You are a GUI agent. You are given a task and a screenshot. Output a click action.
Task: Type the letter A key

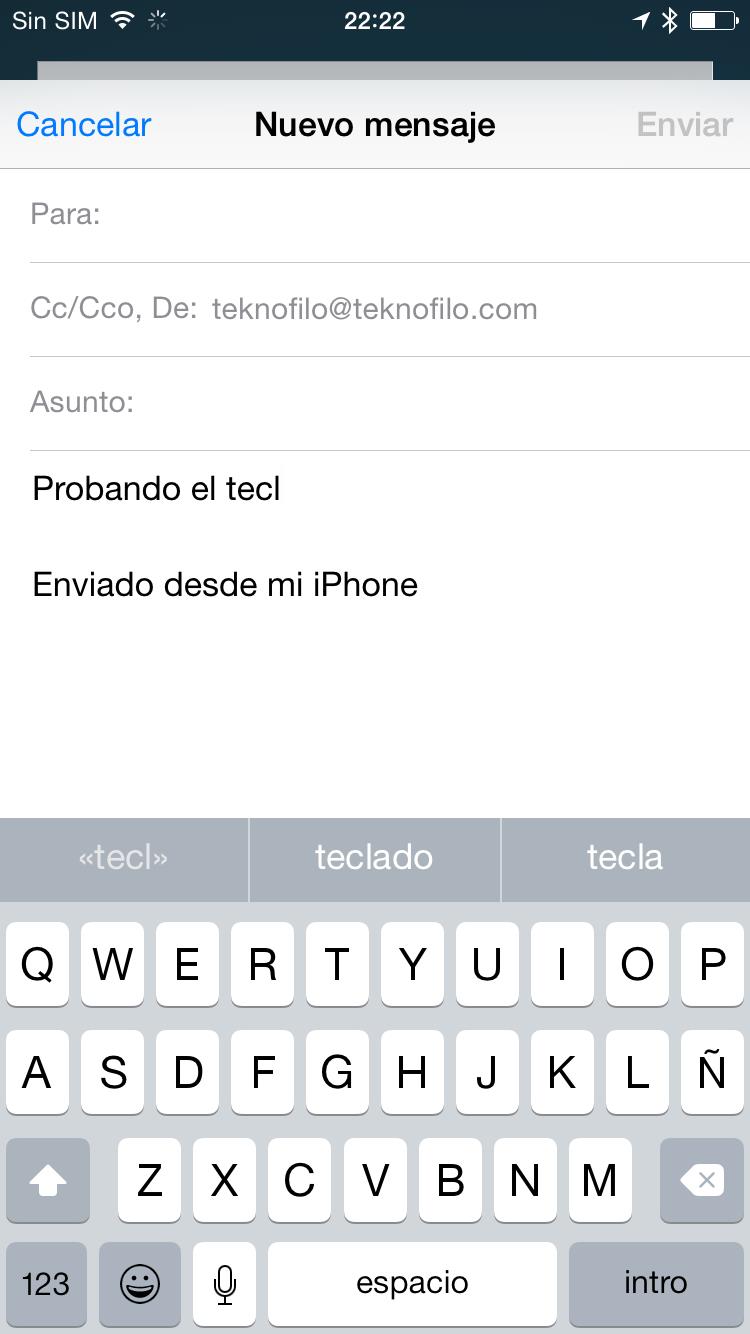pyautogui.click(x=38, y=1074)
